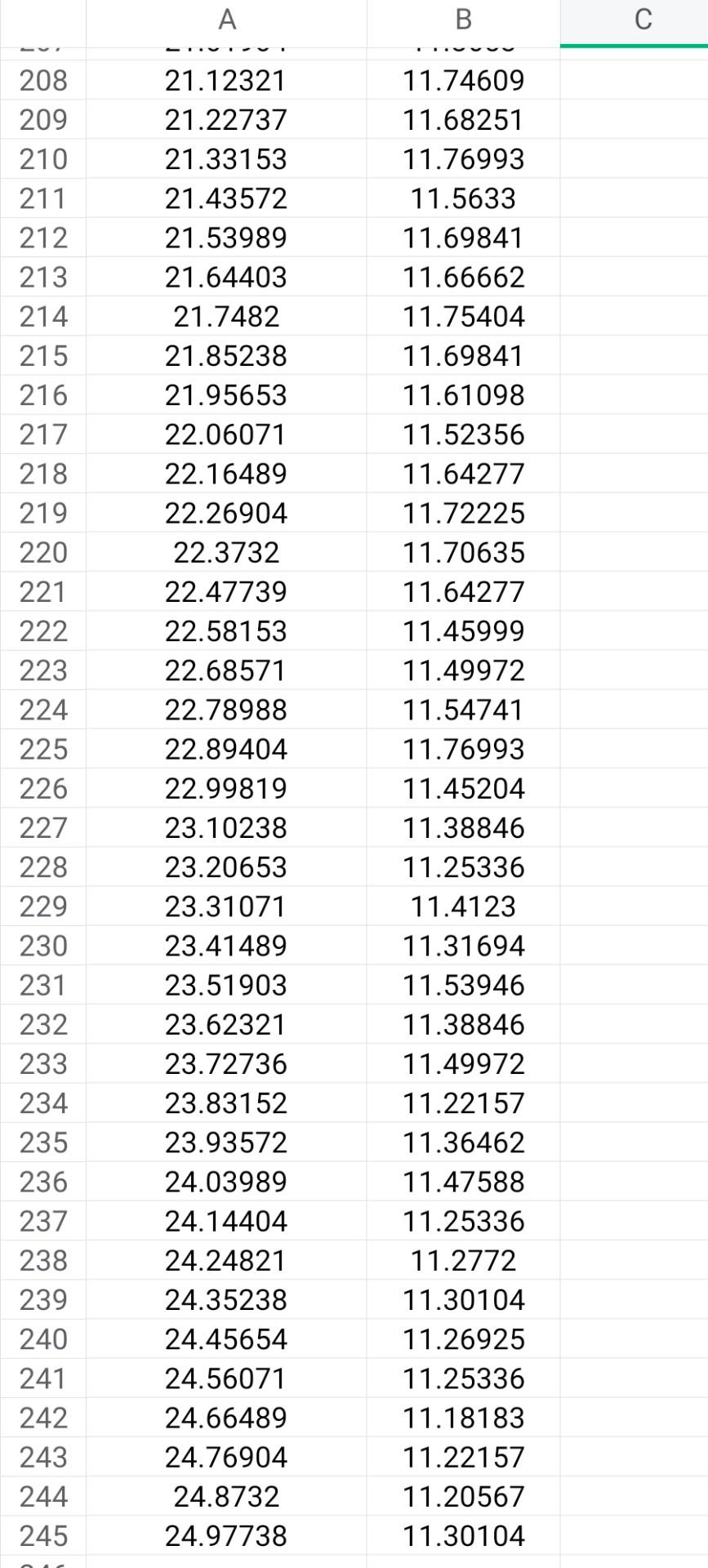Click the cell containing 11.74609

[x=464, y=79]
